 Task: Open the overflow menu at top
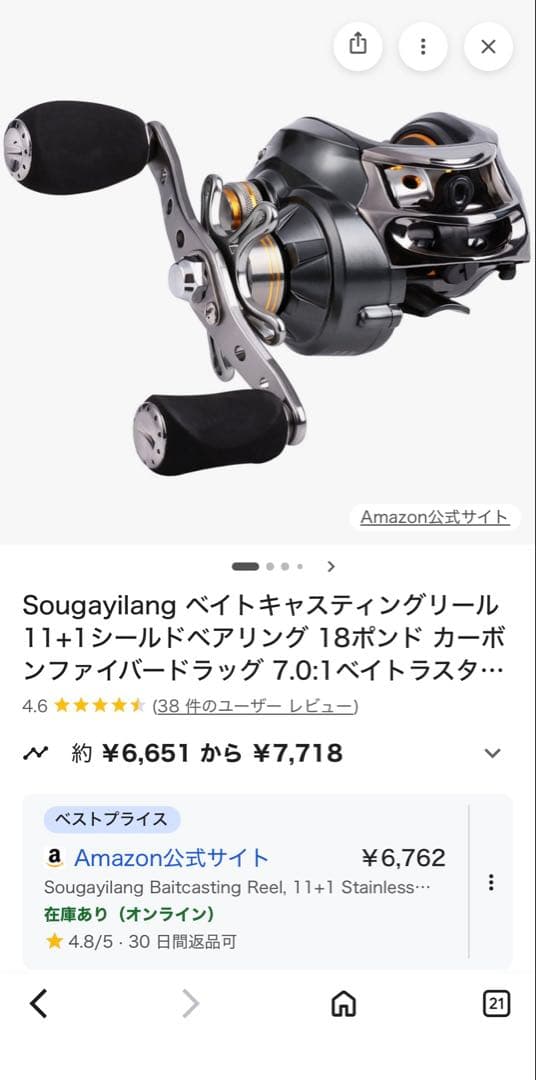click(423, 46)
